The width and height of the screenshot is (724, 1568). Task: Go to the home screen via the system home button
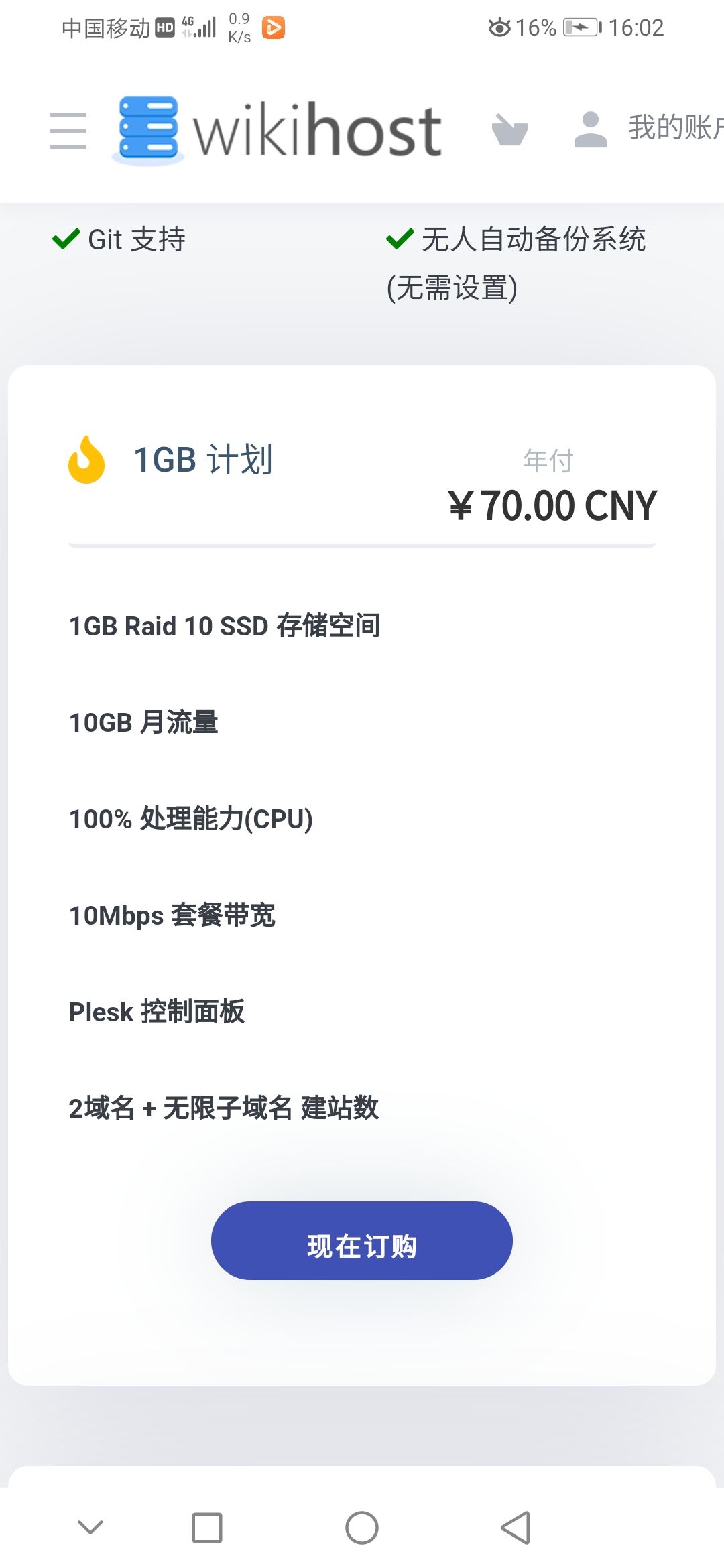point(362,1528)
